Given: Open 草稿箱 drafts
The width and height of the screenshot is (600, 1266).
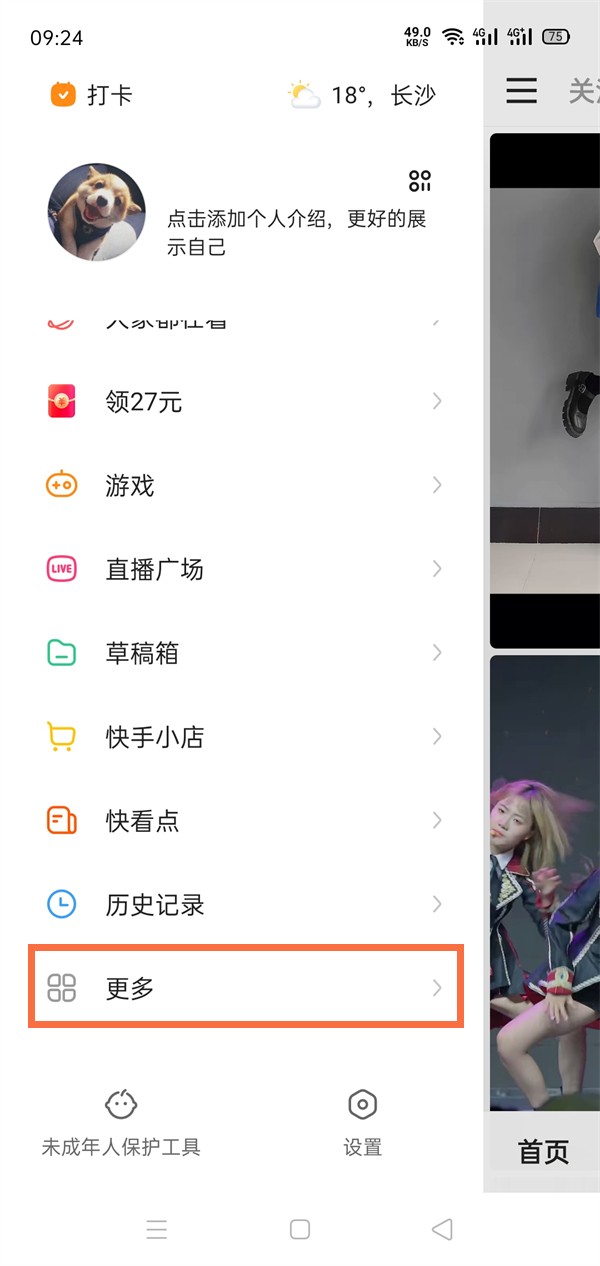Looking at the screenshot, I should 243,653.
